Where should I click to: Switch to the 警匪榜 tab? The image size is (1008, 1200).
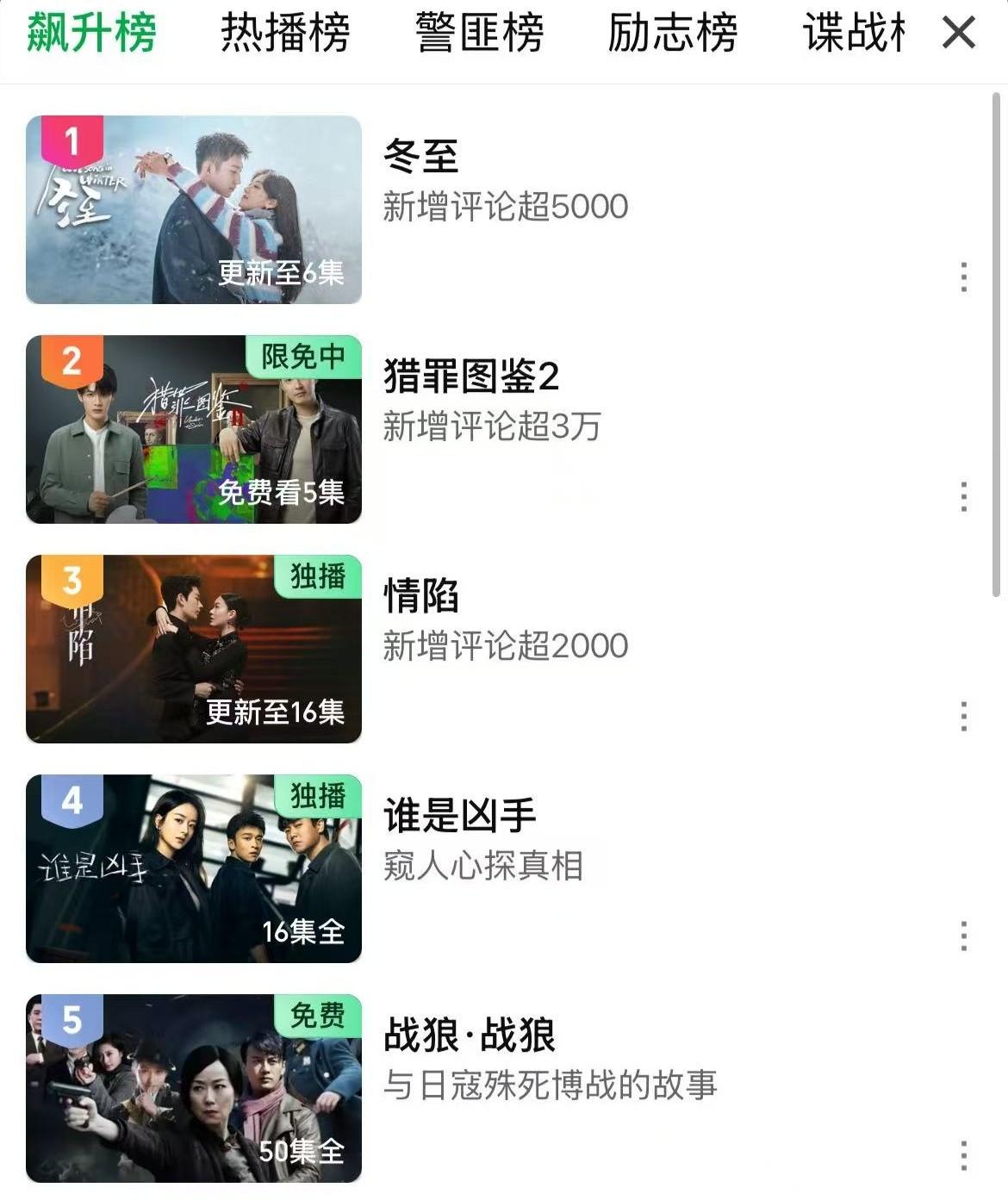[x=479, y=34]
